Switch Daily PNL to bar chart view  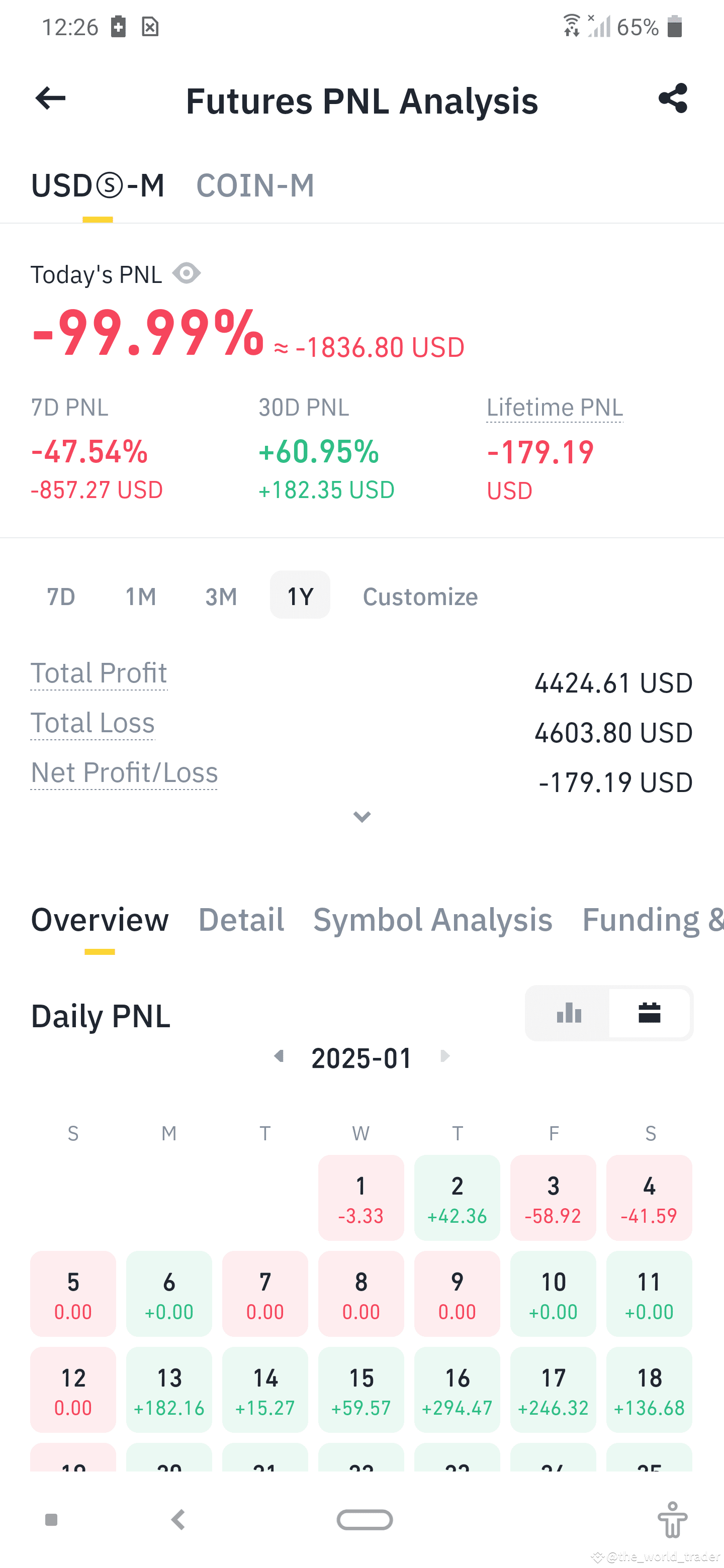569,1013
